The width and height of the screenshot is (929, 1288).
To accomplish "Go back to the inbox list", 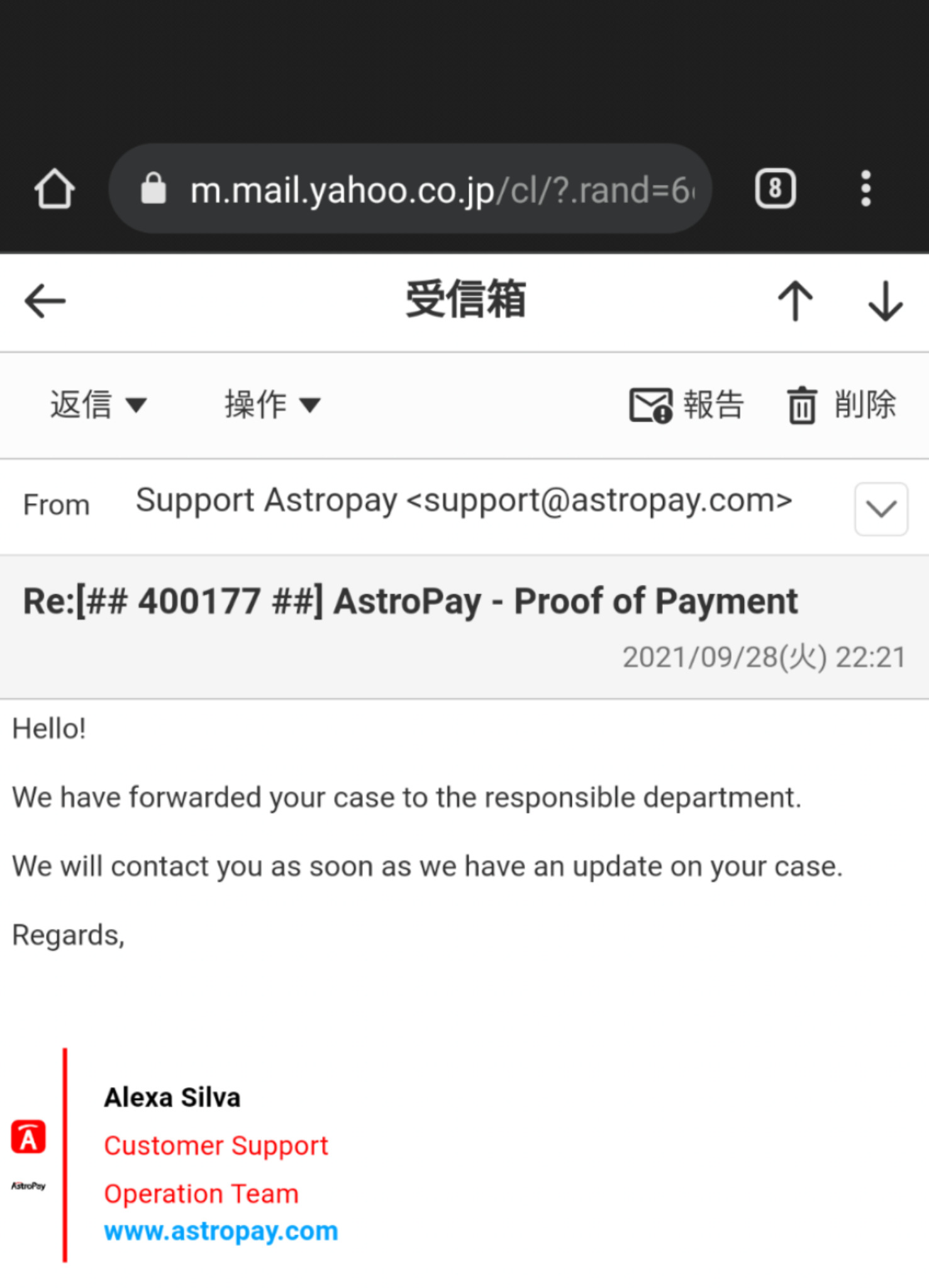I will 45,301.
